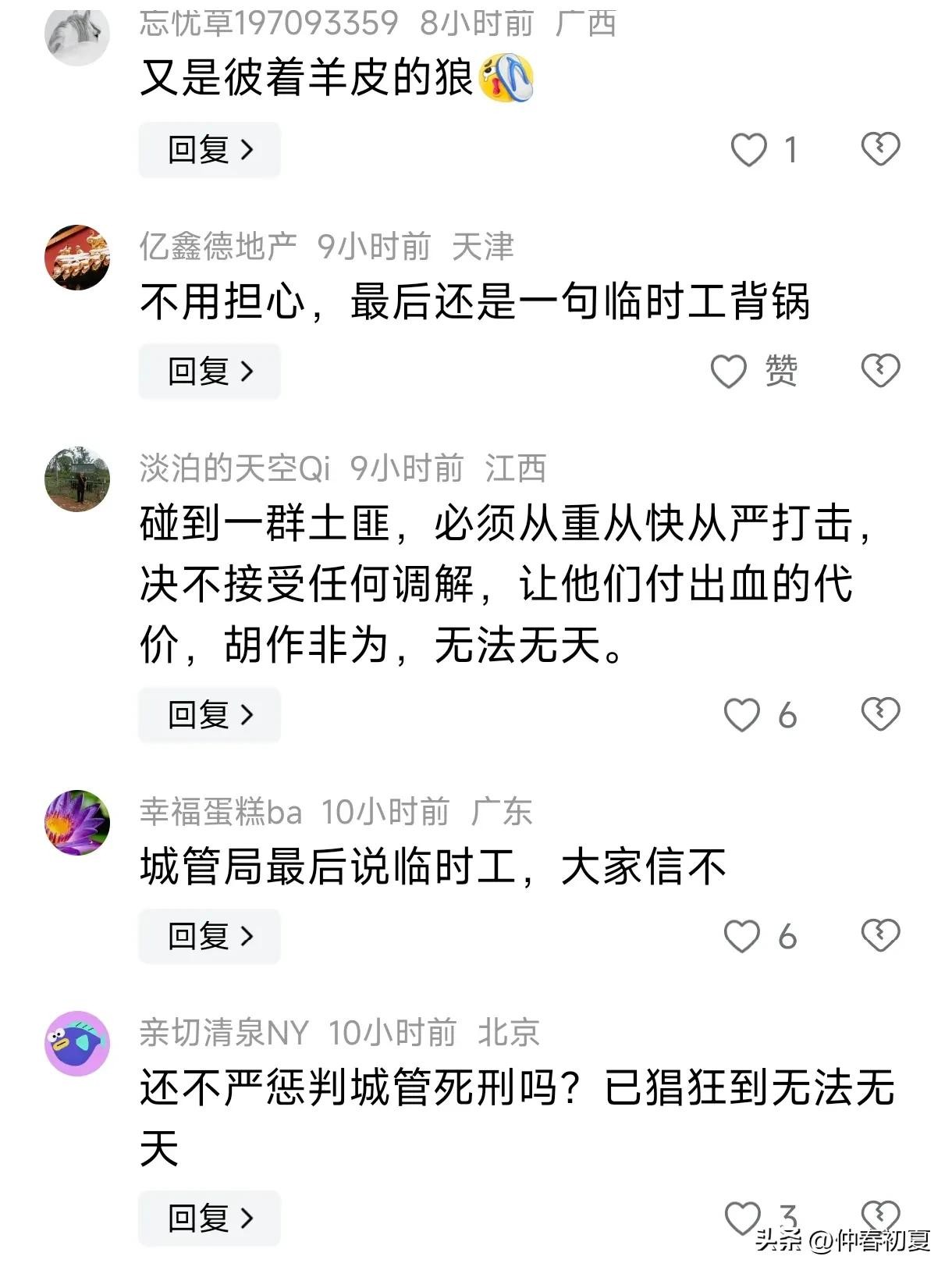Dislike 幸福蛋糕ba's comment
The height and width of the screenshot is (1274, 952).
pyautogui.click(x=880, y=935)
